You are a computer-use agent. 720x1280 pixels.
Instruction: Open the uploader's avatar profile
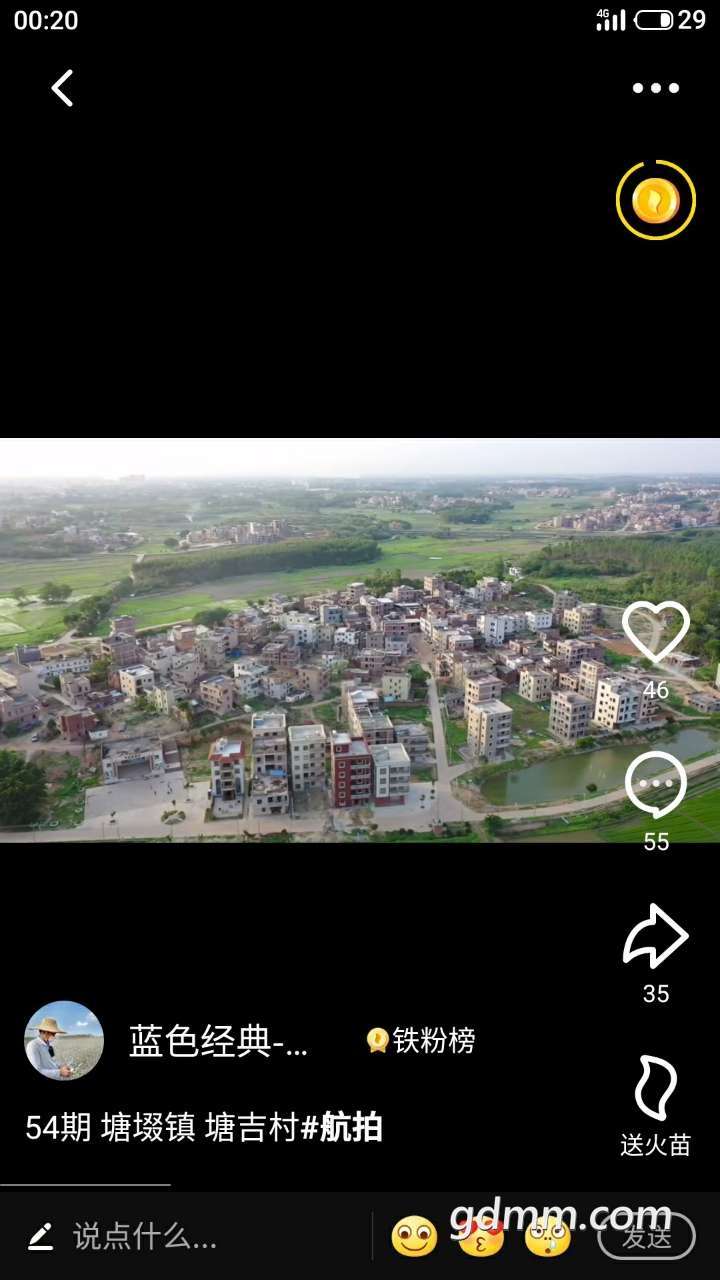(64, 1041)
